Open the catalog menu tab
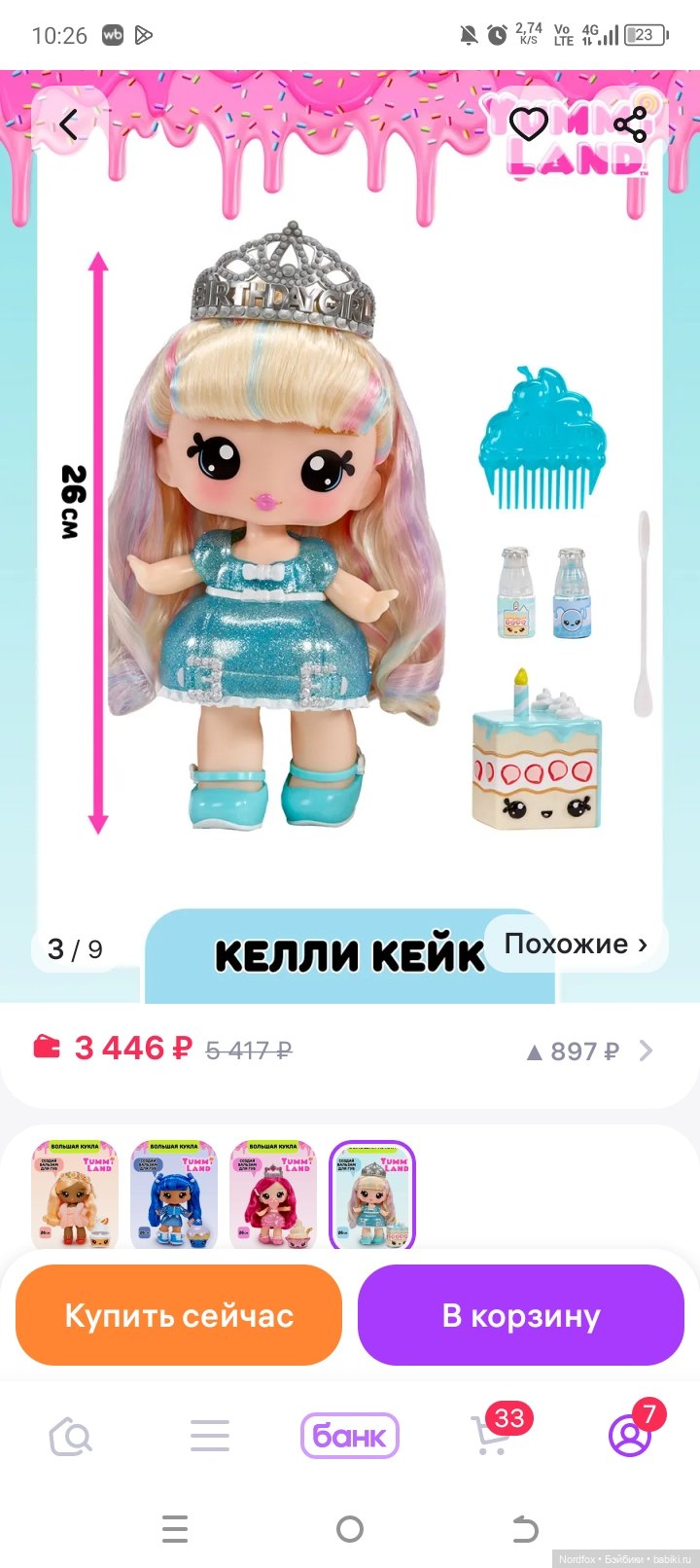This screenshot has height=1568, width=700. [210, 1436]
